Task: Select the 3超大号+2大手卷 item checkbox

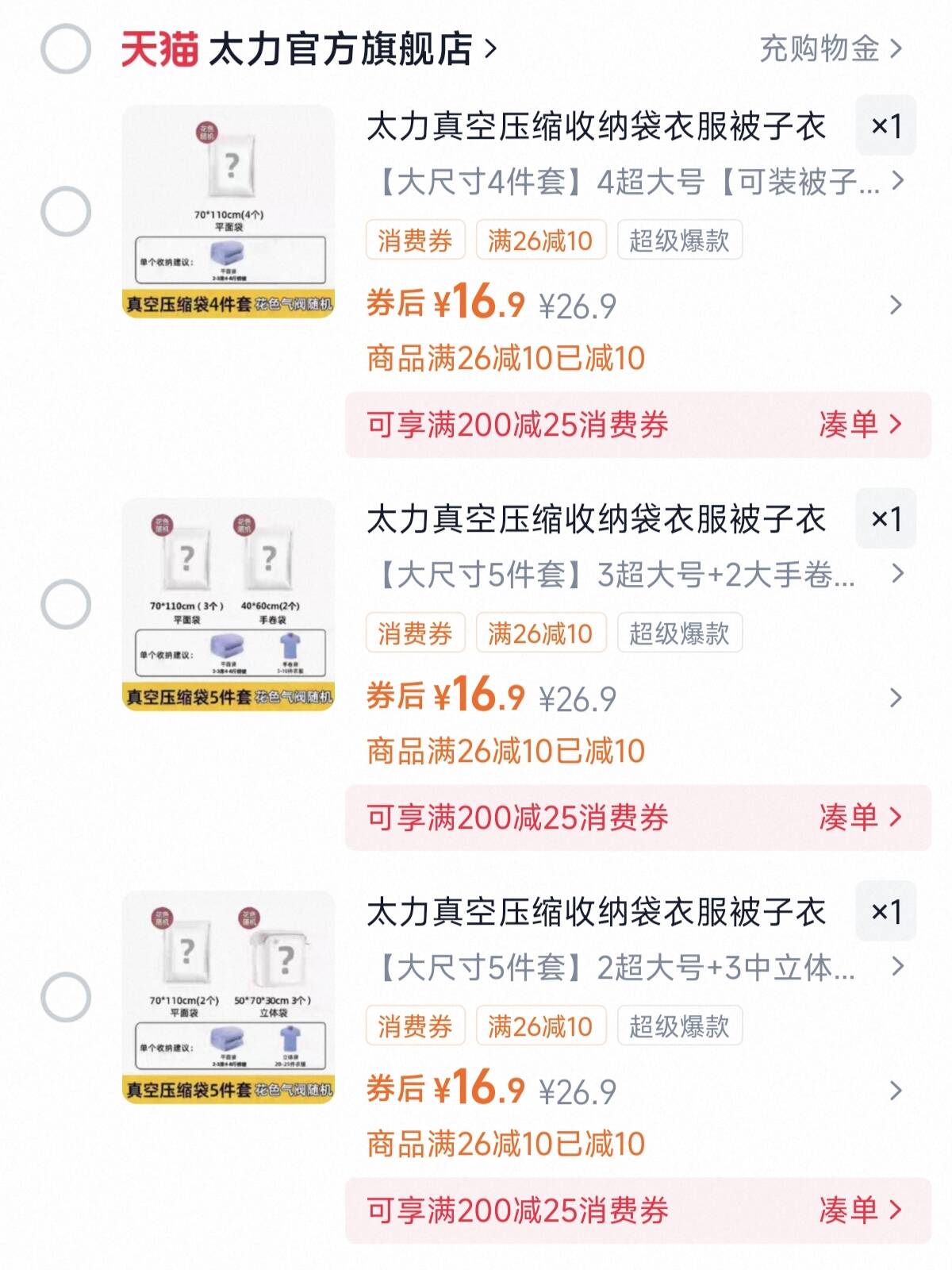Action: tap(66, 605)
